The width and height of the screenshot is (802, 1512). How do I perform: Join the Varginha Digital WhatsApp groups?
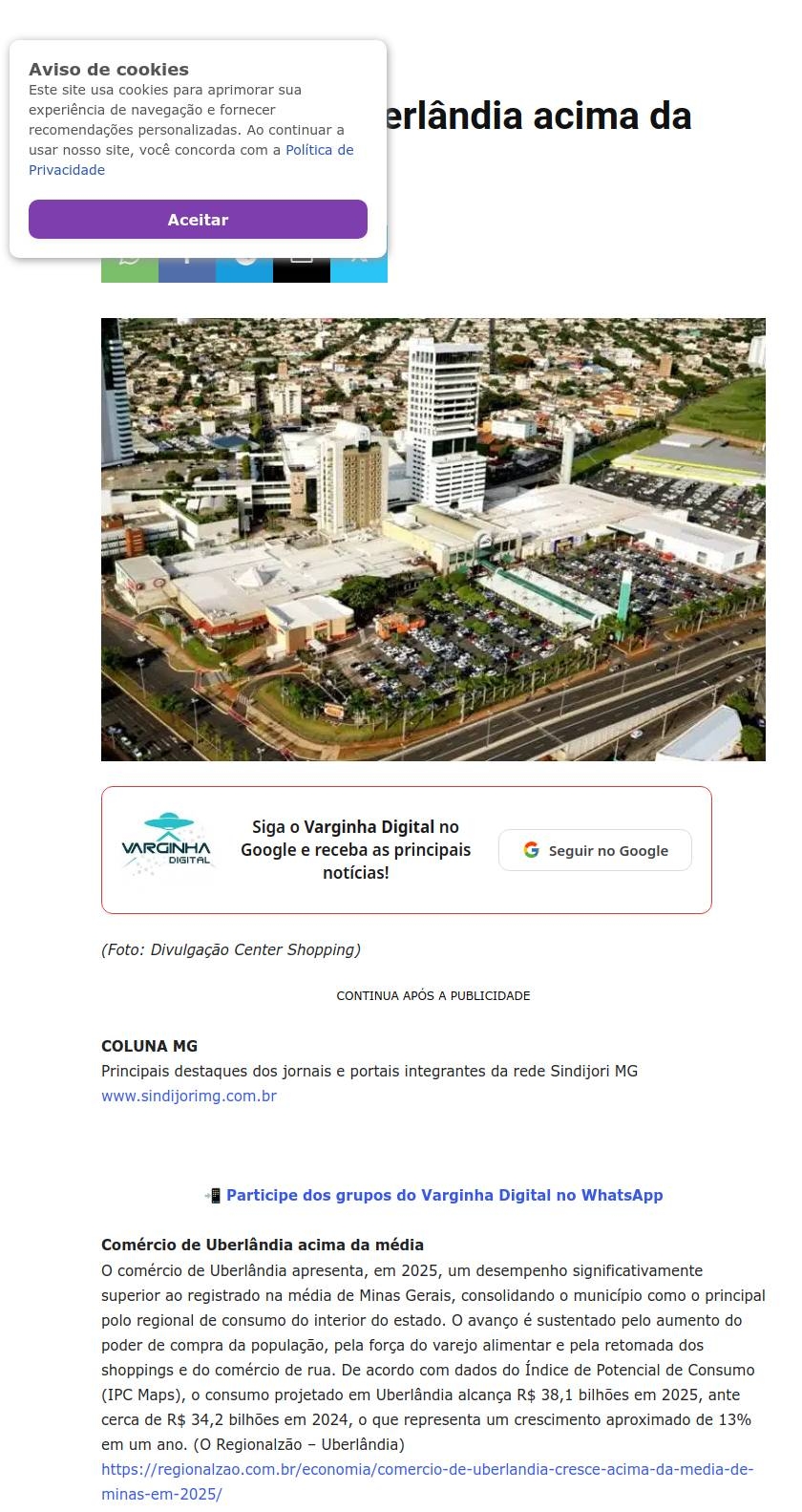[x=444, y=1195]
